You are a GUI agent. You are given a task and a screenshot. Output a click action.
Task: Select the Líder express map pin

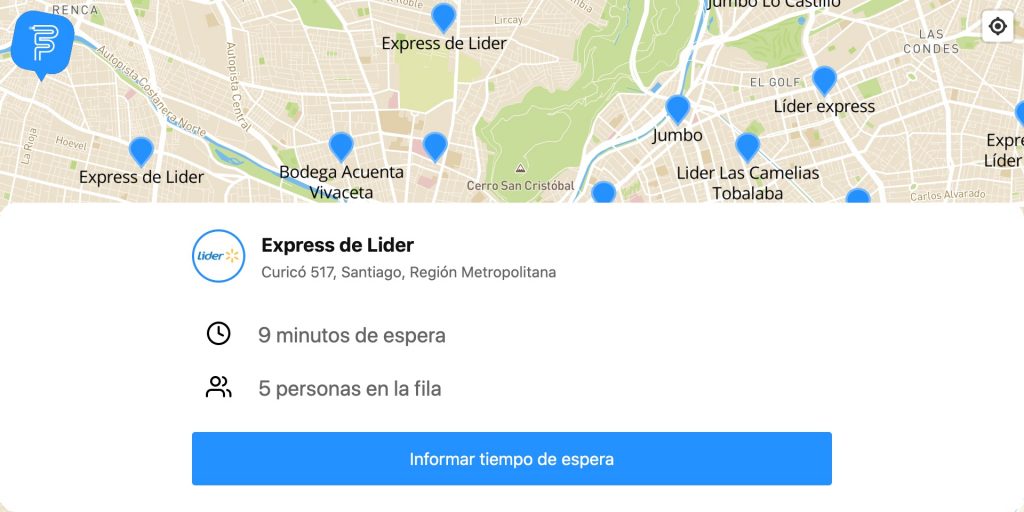[x=824, y=80]
